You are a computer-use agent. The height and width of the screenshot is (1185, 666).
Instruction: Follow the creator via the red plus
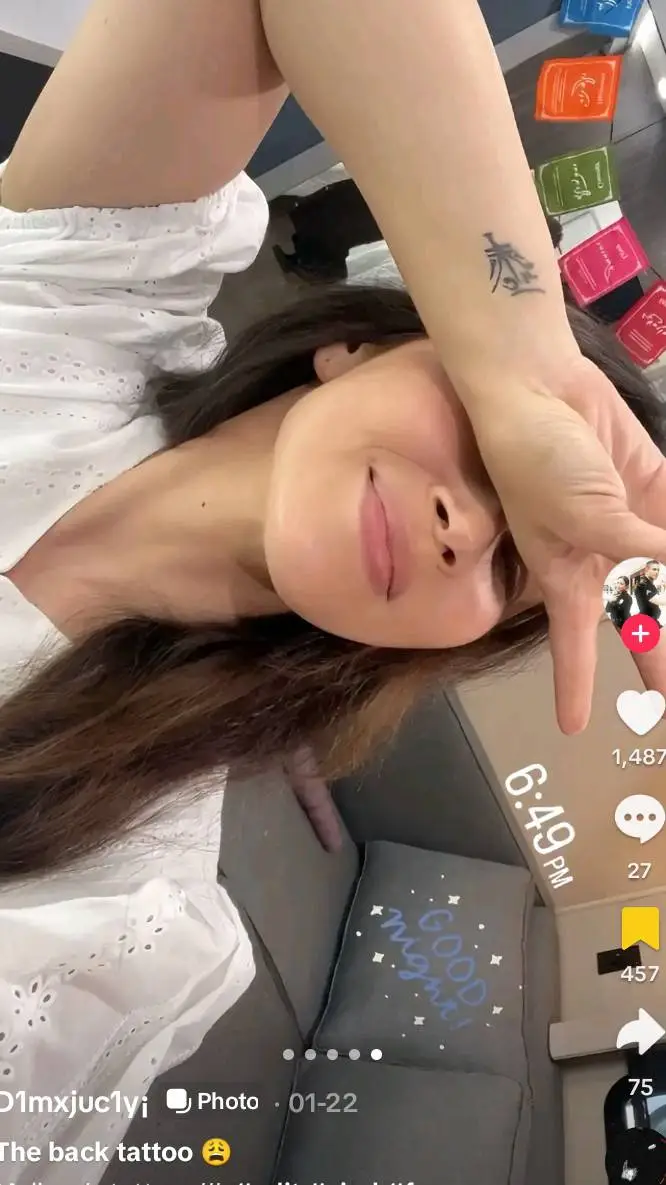pyautogui.click(x=640, y=634)
